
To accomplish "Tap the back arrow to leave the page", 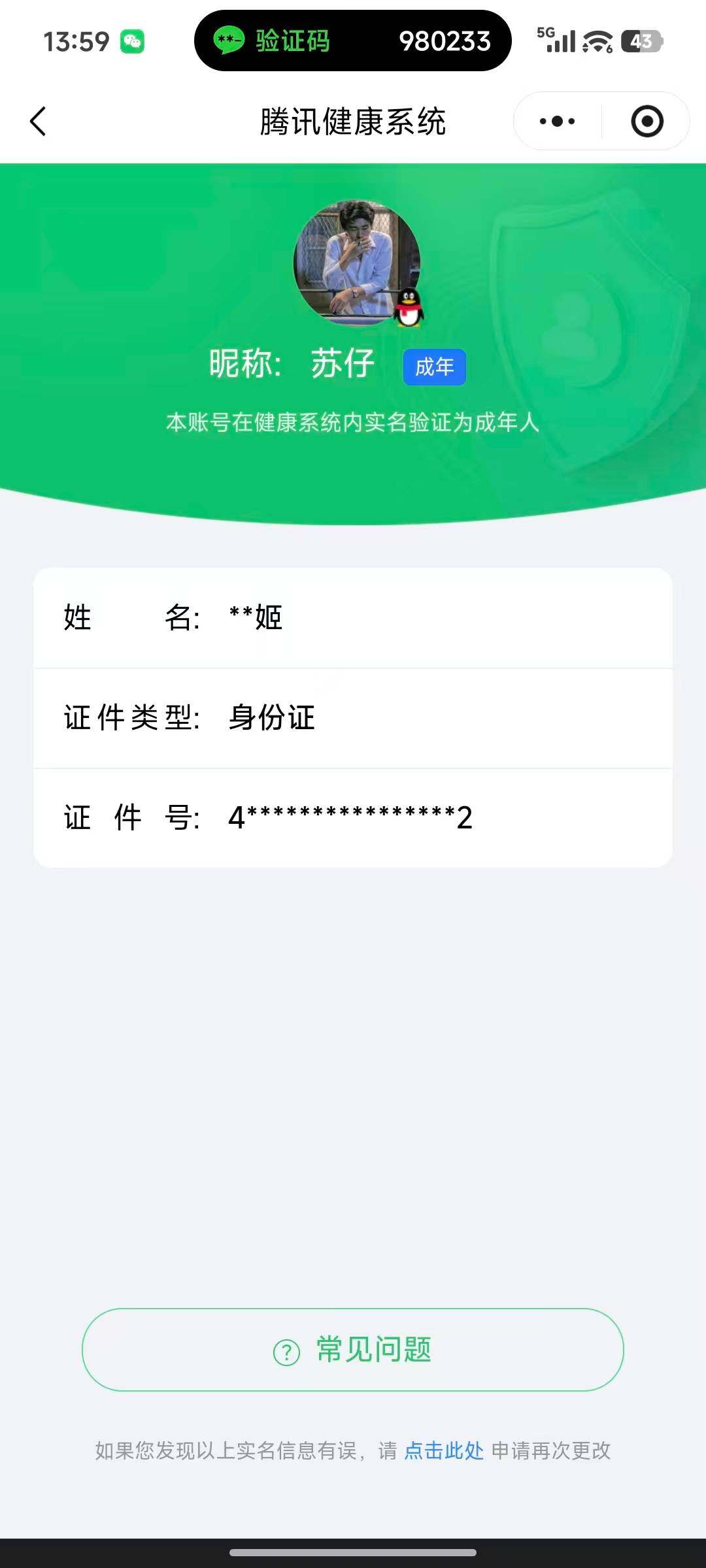I will coord(38,122).
